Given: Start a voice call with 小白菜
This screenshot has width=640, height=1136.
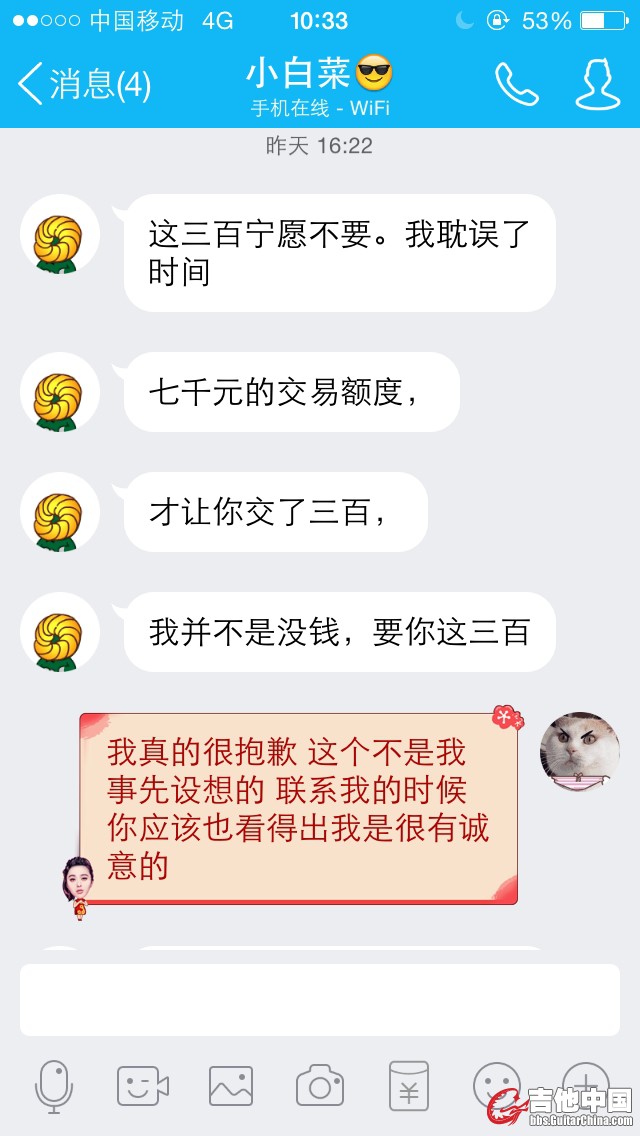Looking at the screenshot, I should tap(516, 84).
